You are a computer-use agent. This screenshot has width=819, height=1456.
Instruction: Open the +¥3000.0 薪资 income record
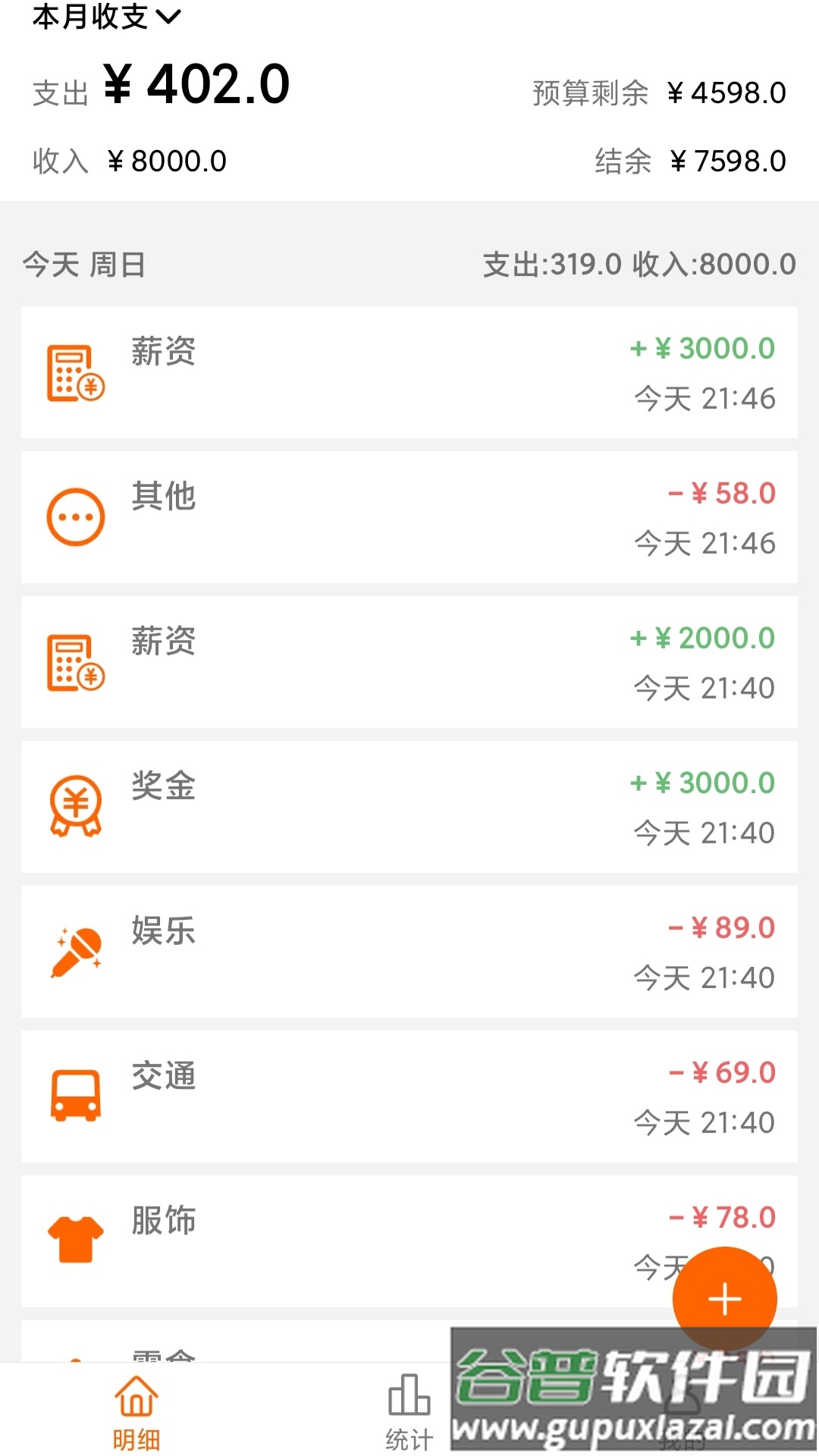click(409, 373)
